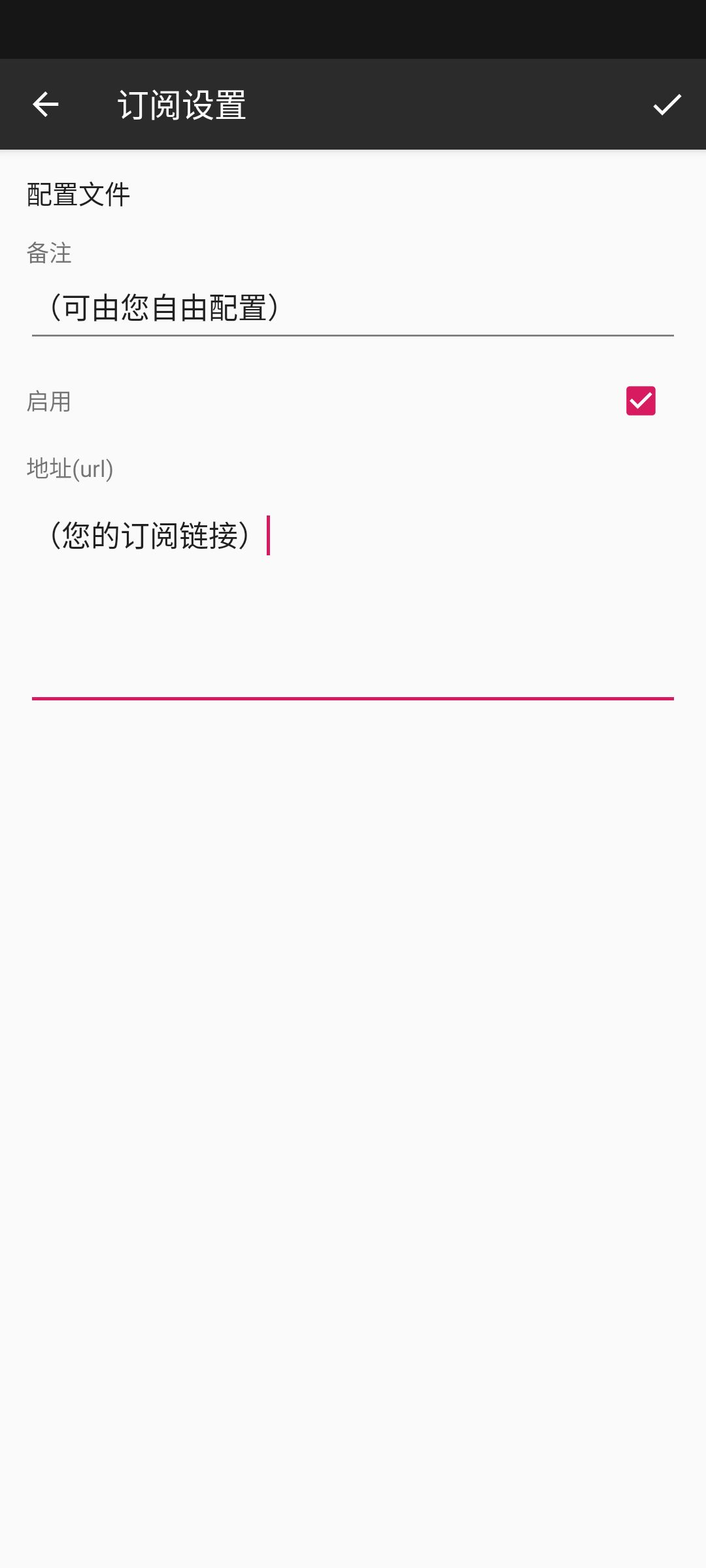
Task: Tap the 备注 remarks text field
Action: point(353,308)
